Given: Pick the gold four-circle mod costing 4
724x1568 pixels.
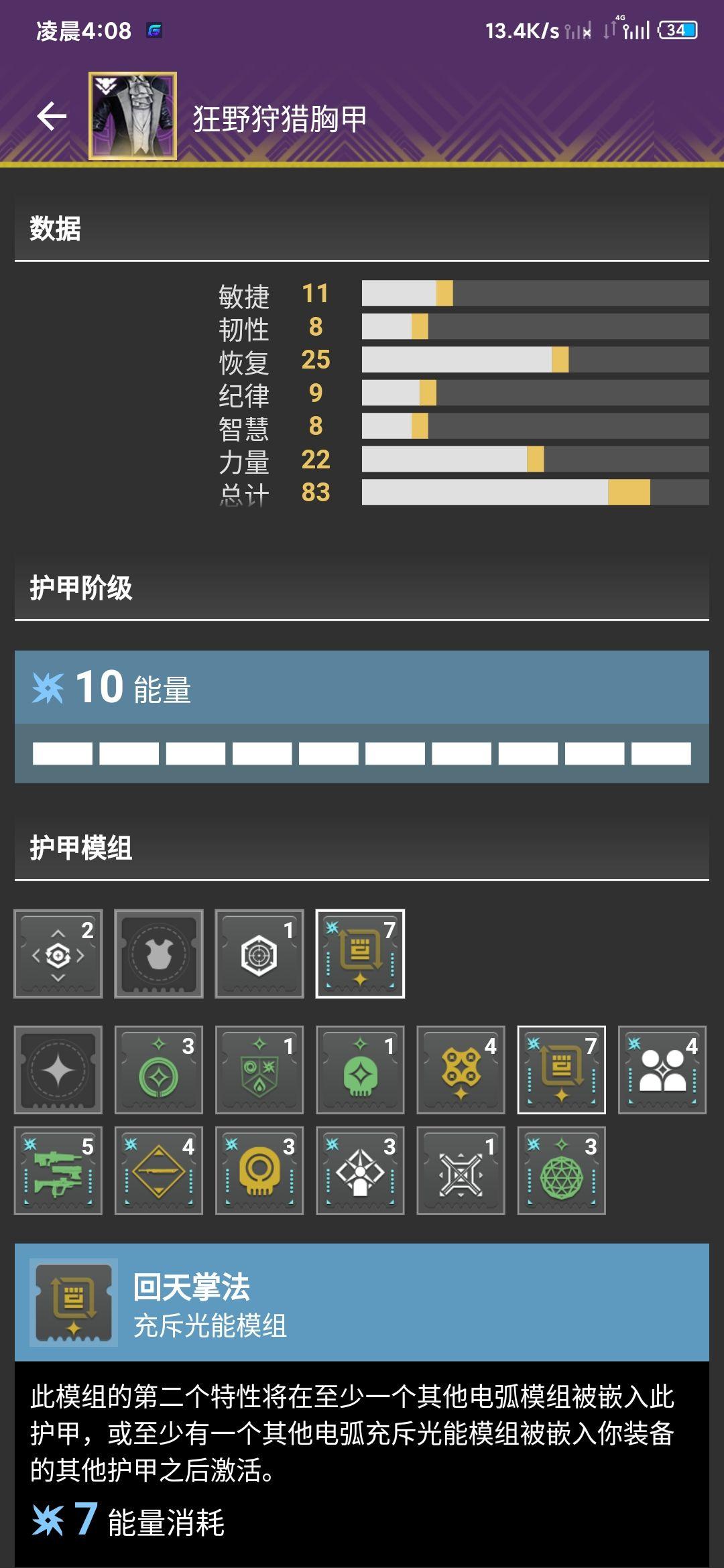Looking at the screenshot, I should [x=461, y=1070].
